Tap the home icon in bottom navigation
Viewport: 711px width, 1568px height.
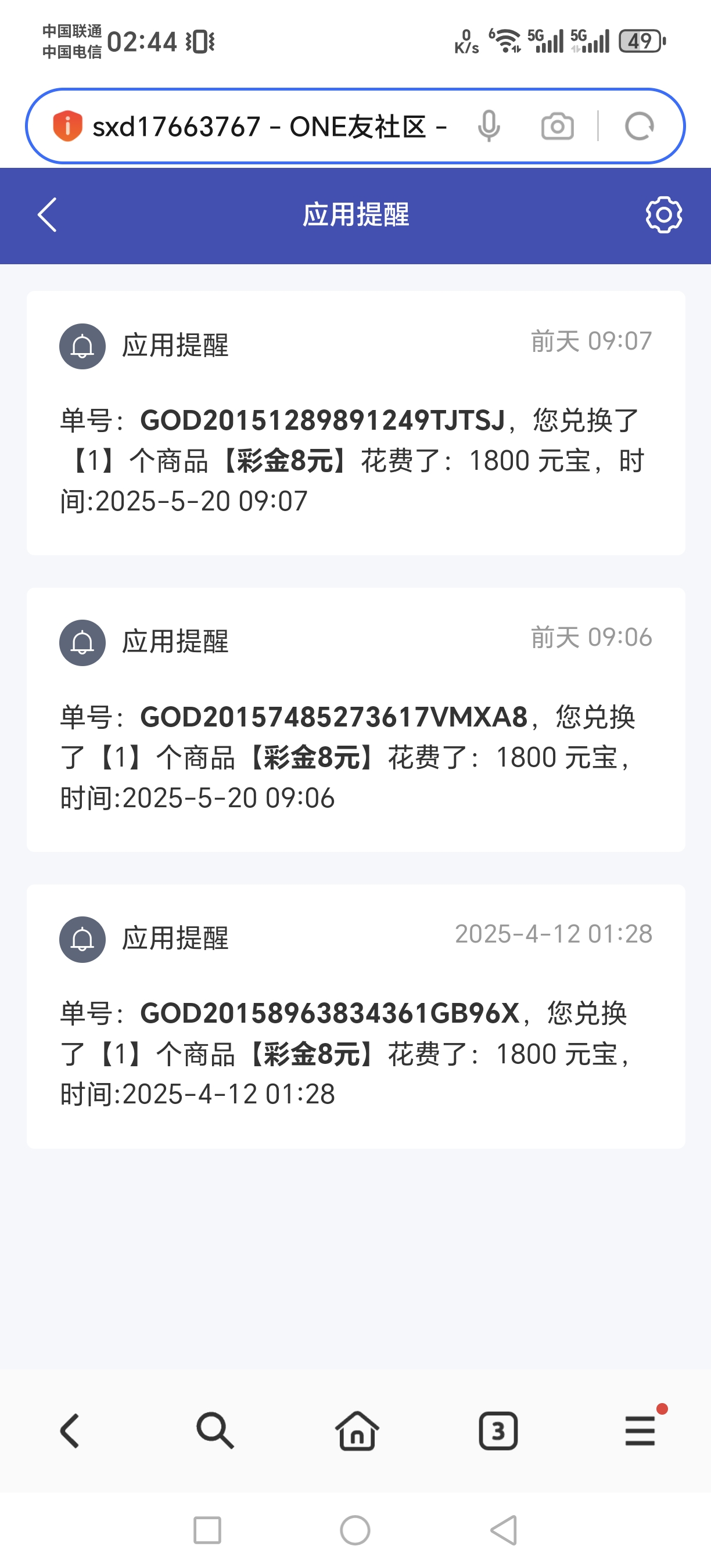355,1432
